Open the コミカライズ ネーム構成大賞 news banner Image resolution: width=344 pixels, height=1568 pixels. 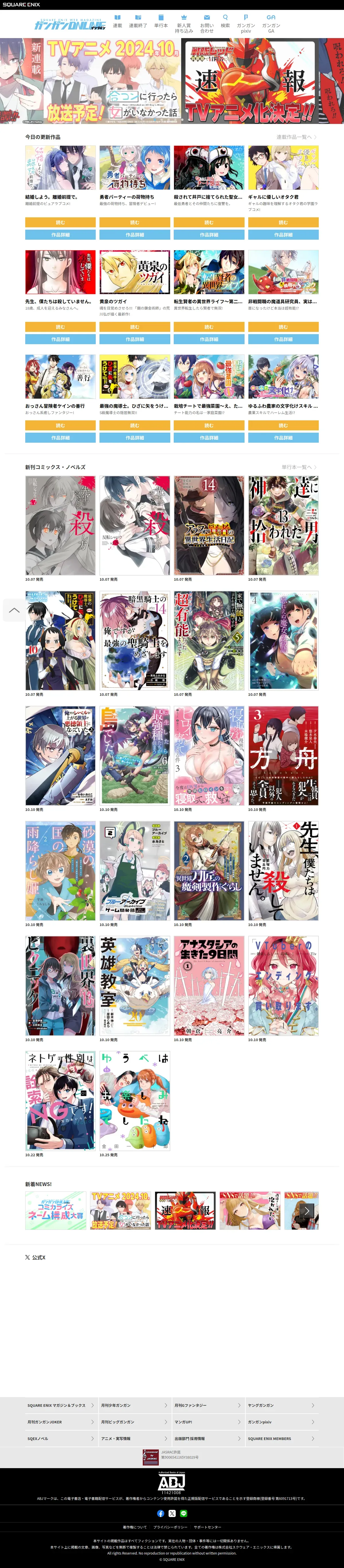pos(56,1211)
